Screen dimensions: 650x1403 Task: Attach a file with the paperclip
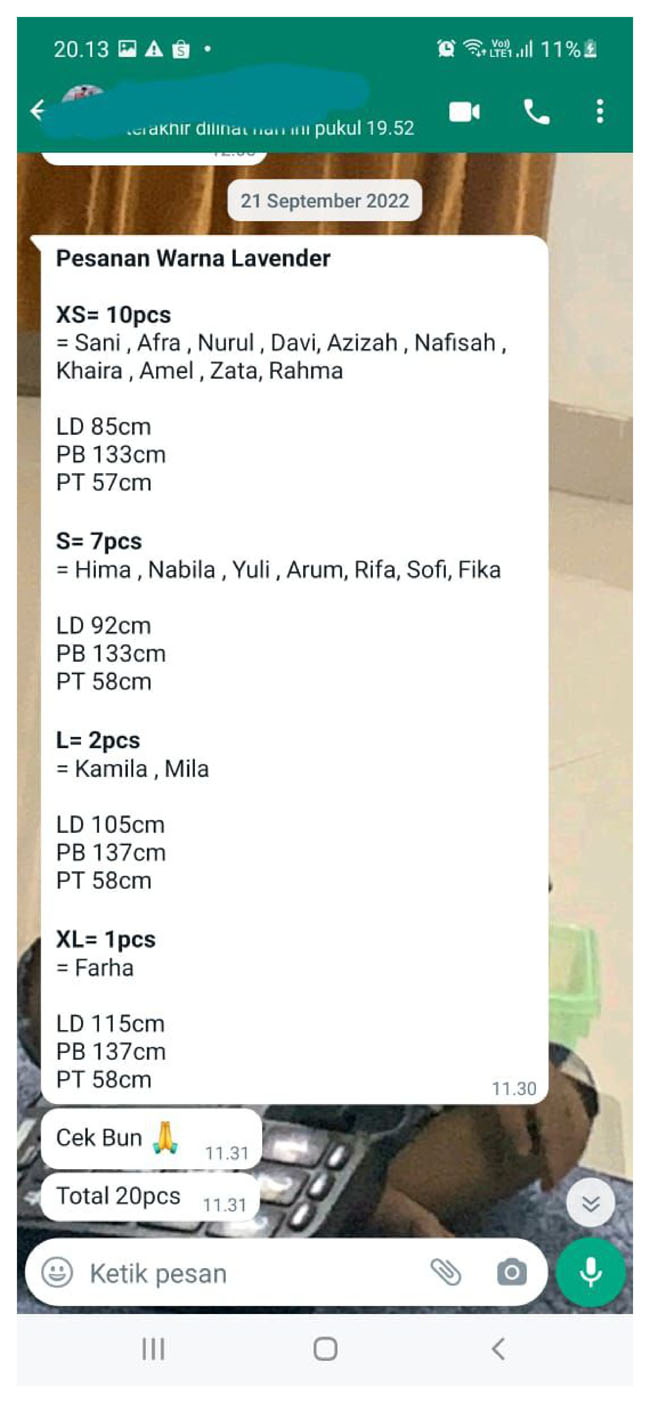446,1272
